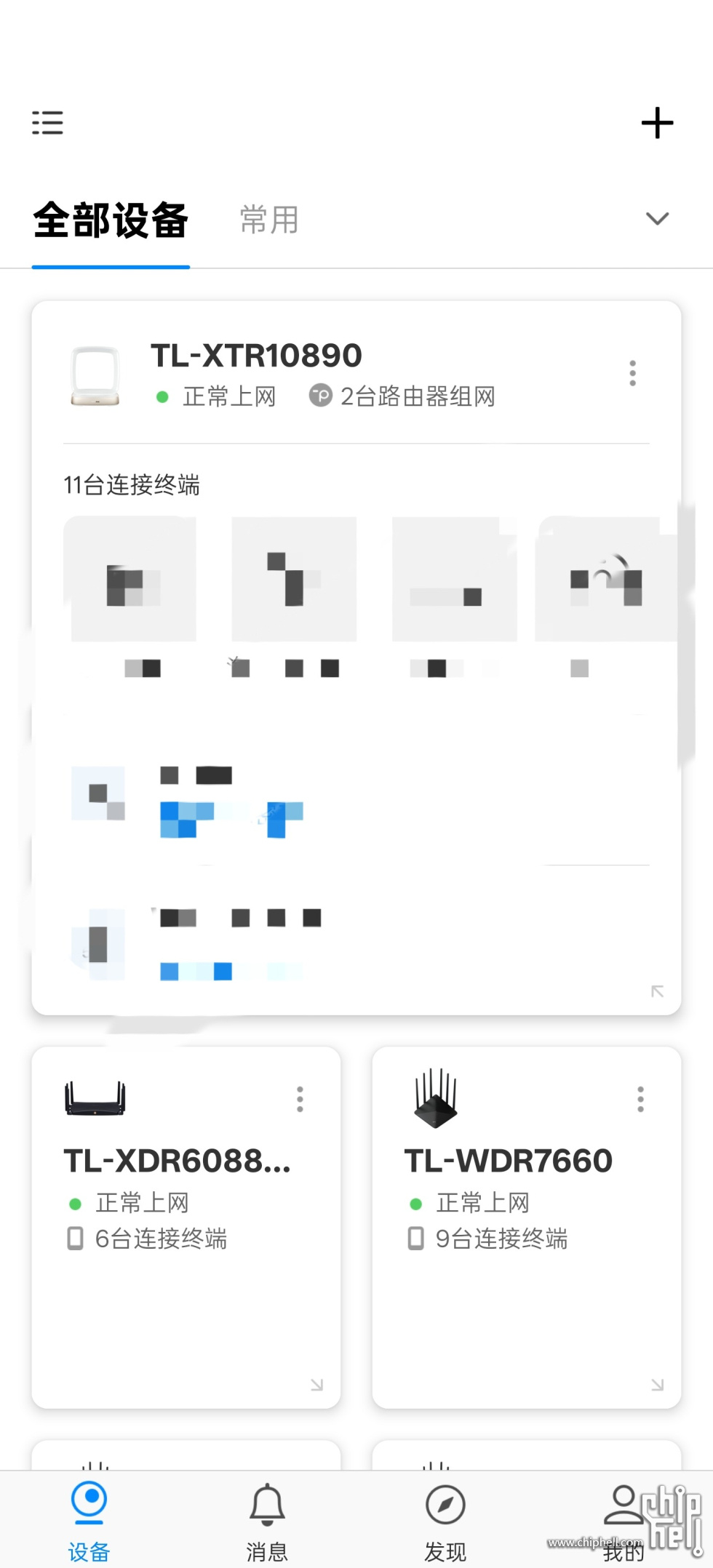Screen dimensions: 713x1568
Task: Go to the 设备 tab
Action: pyautogui.click(x=89, y=1520)
